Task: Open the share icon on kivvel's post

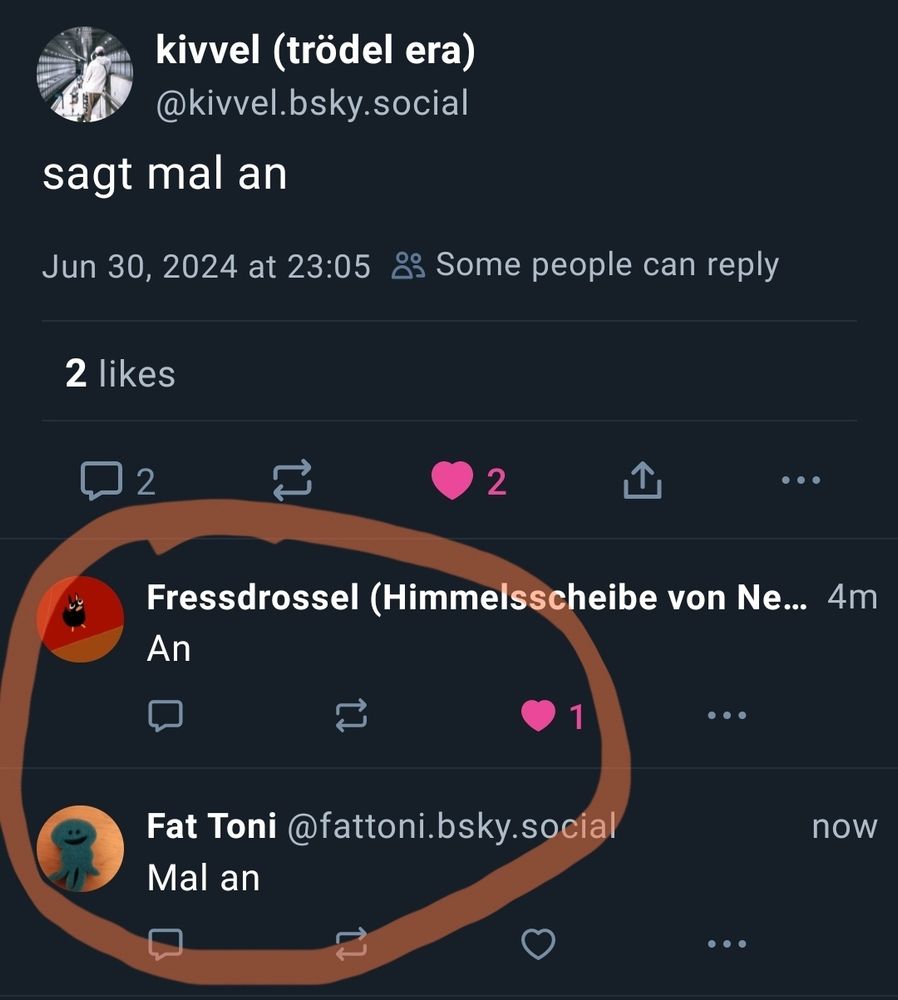Action: [x=640, y=478]
